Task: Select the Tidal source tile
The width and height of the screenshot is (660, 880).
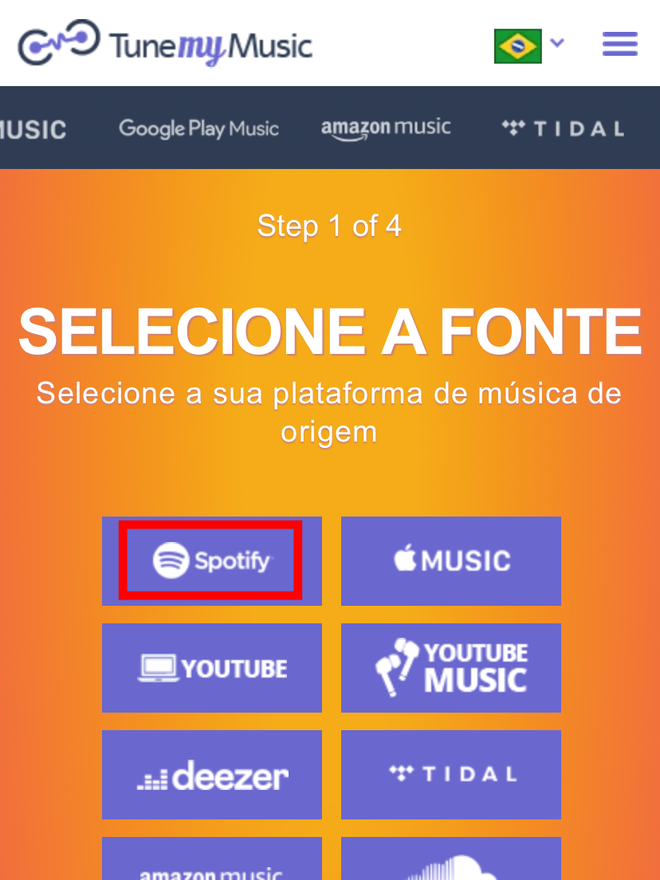Action: click(x=451, y=774)
